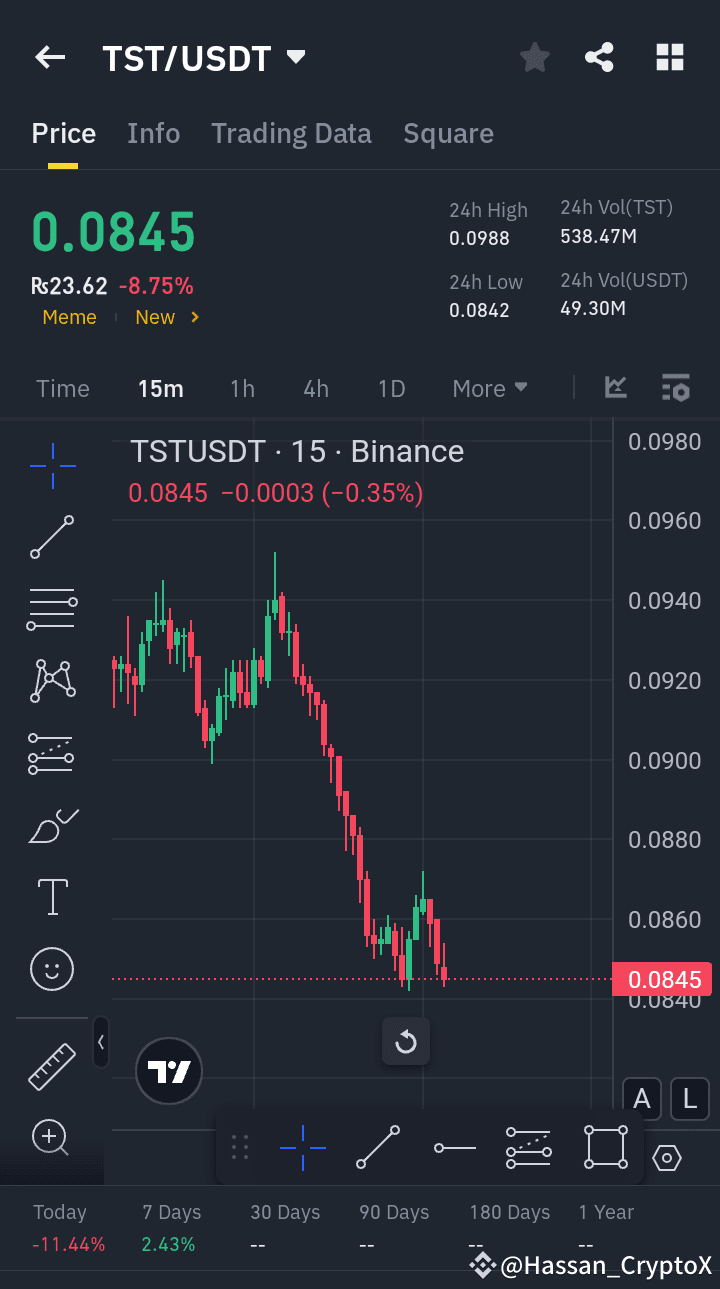Viewport: 720px width, 1289px height.
Task: Click the reload chart button
Action: [x=405, y=1041]
